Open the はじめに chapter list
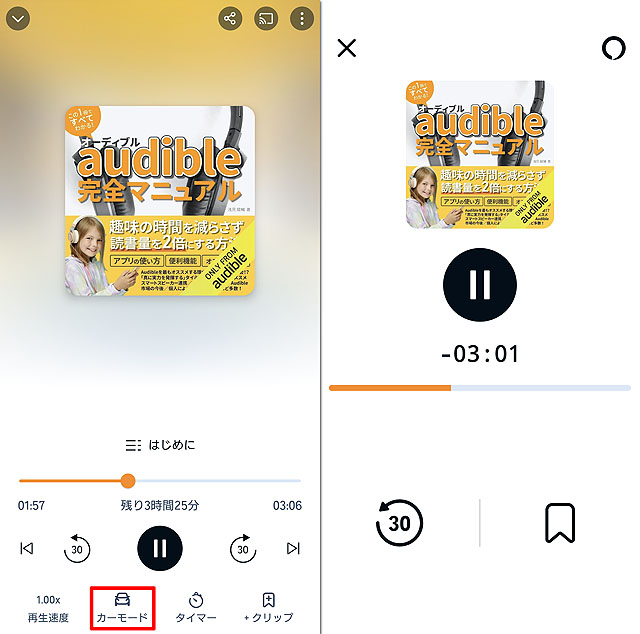Screen dimensions: 640x634 coord(160,444)
